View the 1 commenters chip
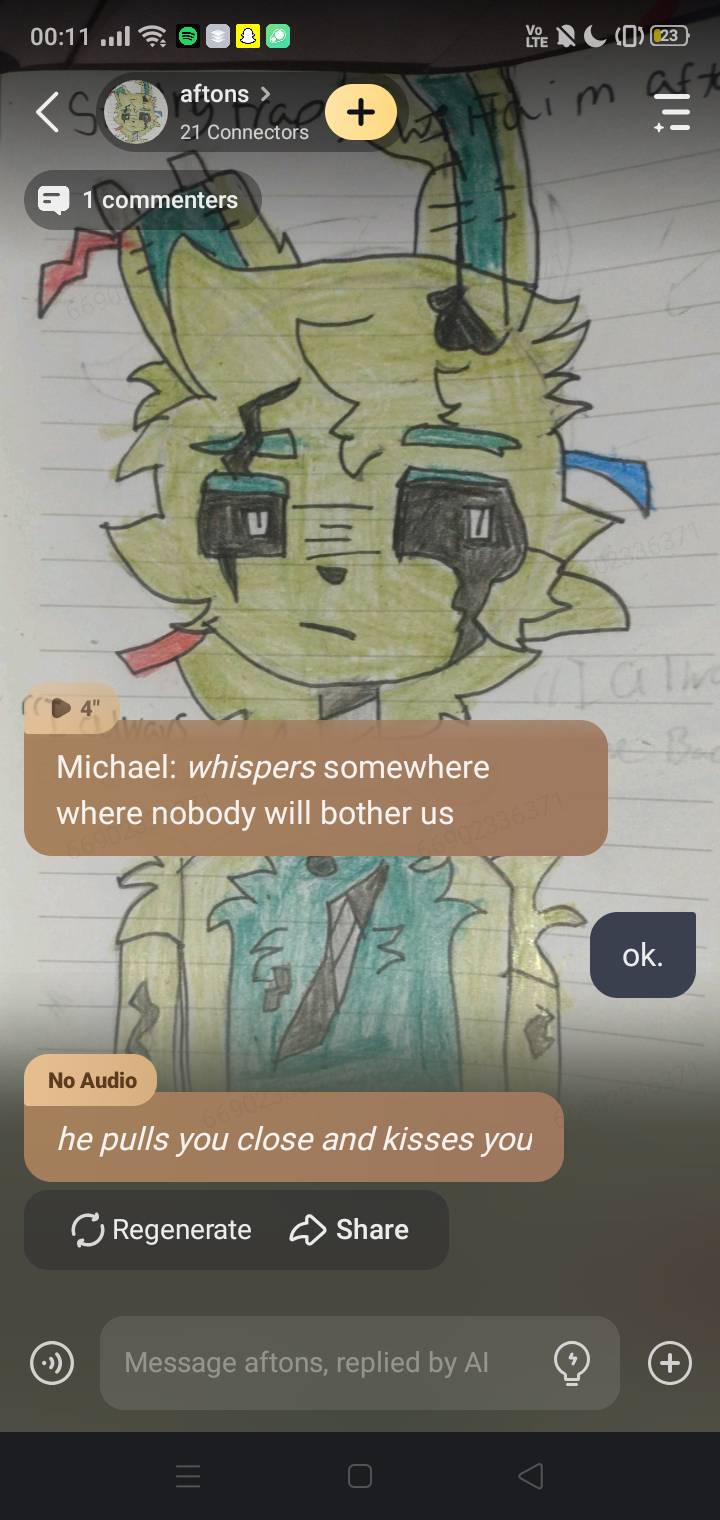 (142, 200)
